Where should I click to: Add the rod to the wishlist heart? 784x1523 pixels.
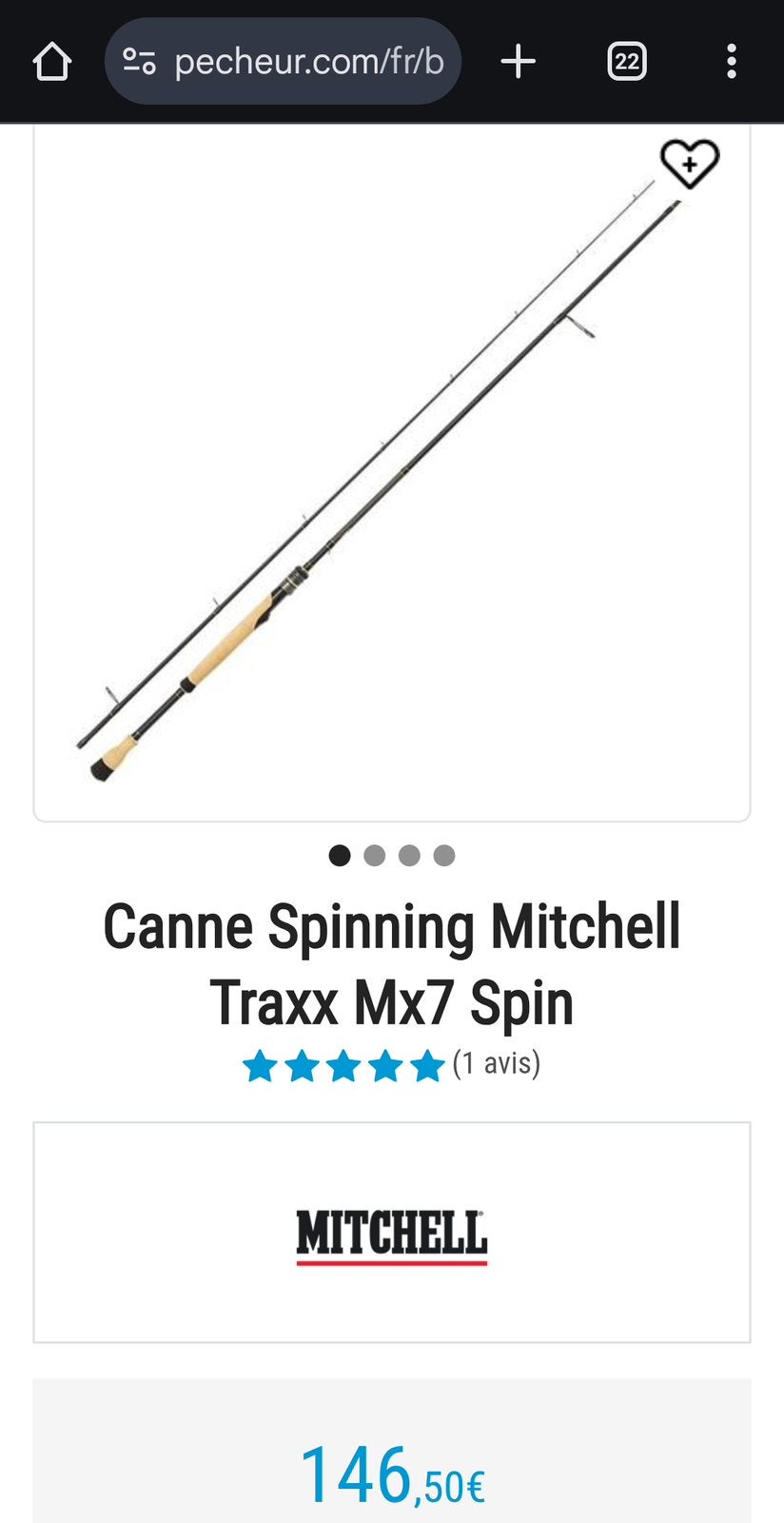point(690,163)
